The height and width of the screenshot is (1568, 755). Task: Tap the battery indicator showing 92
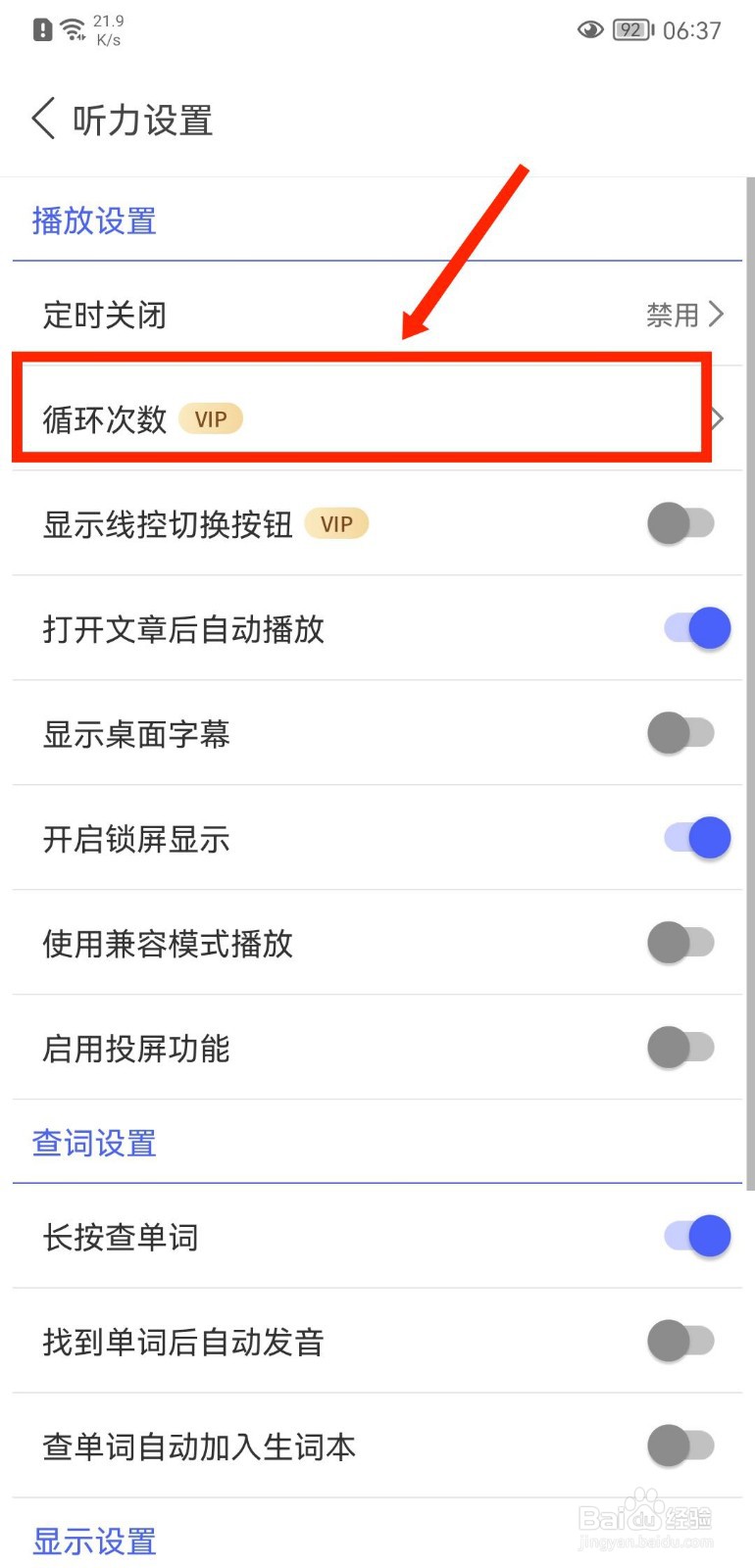(x=629, y=30)
